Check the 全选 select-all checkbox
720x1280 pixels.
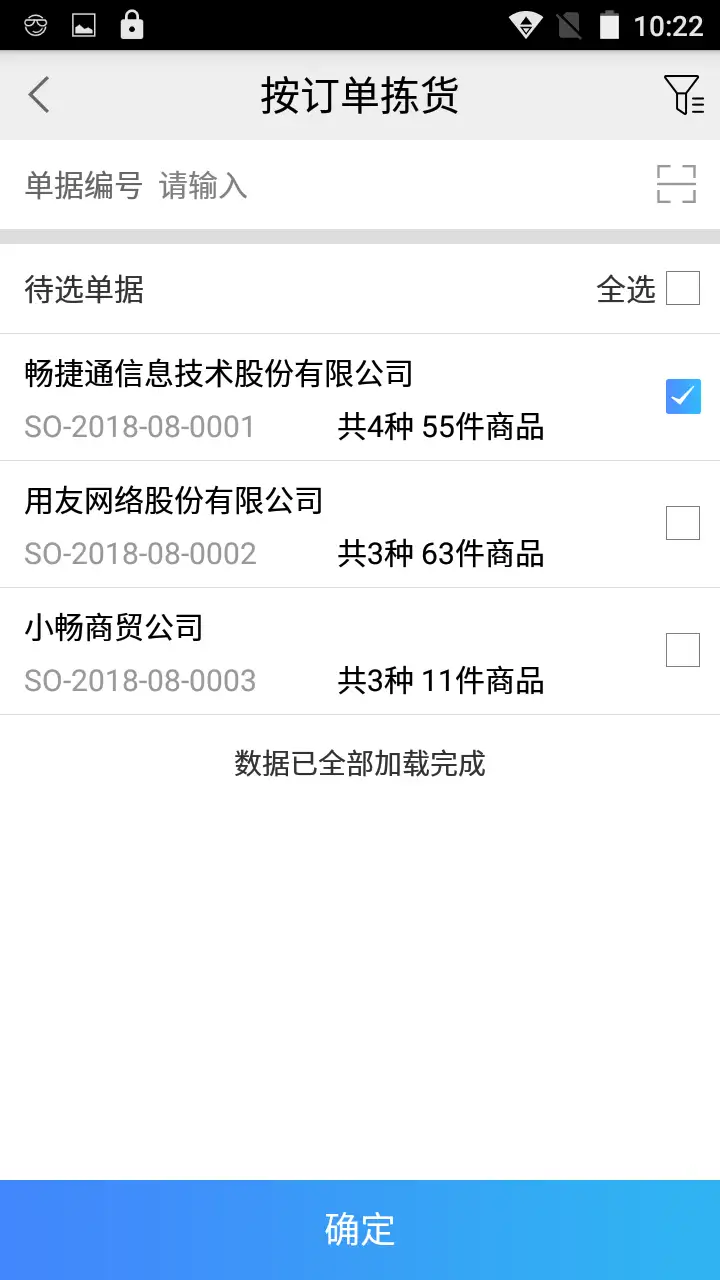click(x=683, y=289)
